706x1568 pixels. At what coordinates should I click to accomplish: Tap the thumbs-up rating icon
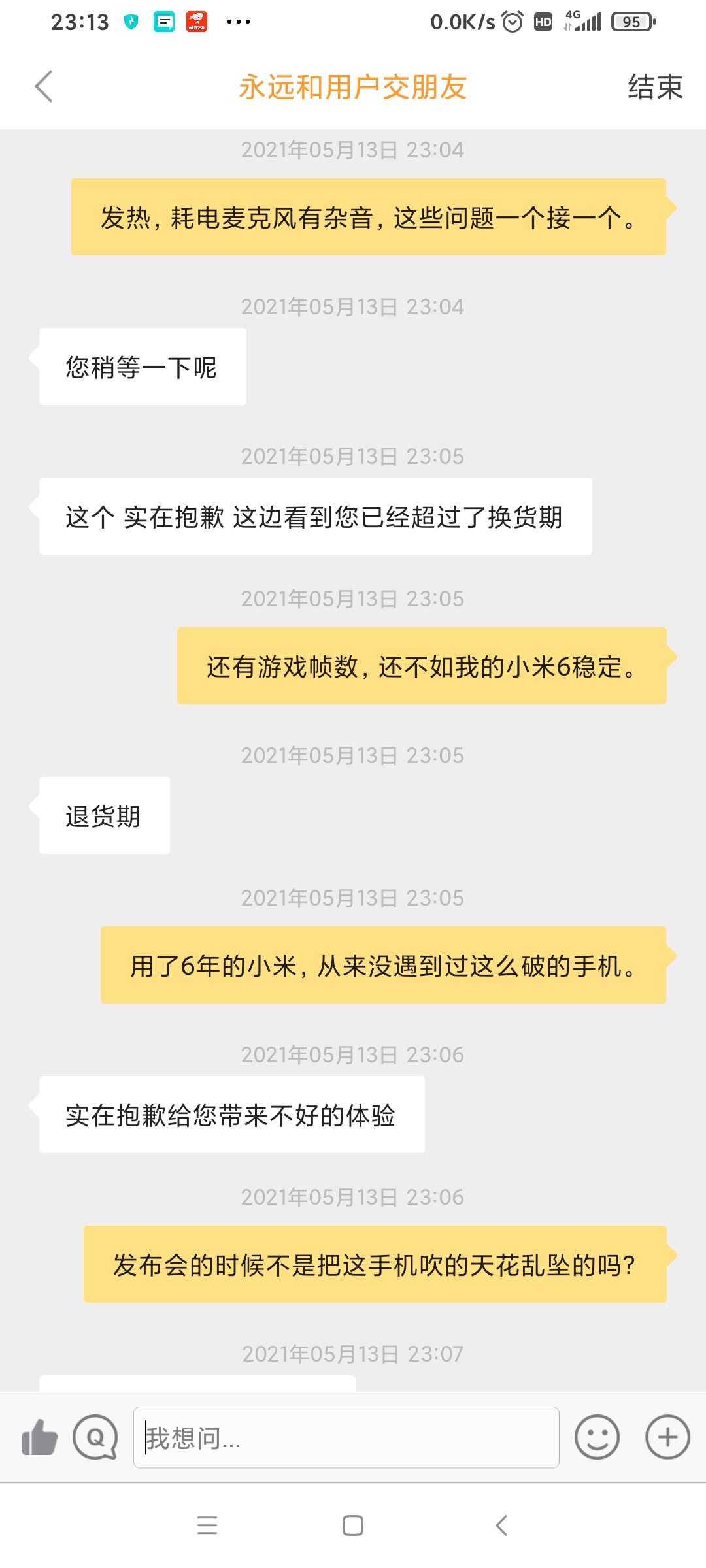[39, 1437]
